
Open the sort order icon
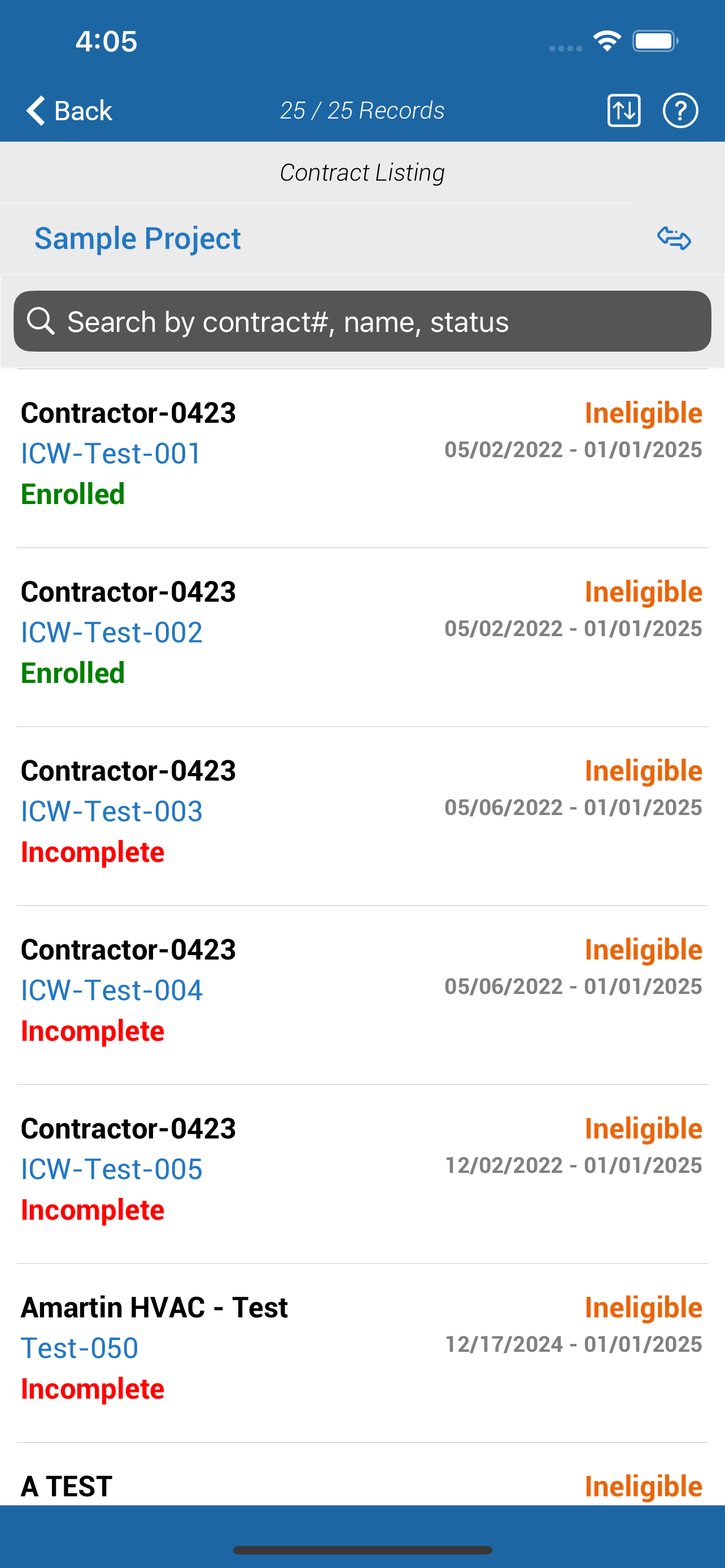pyautogui.click(x=624, y=111)
